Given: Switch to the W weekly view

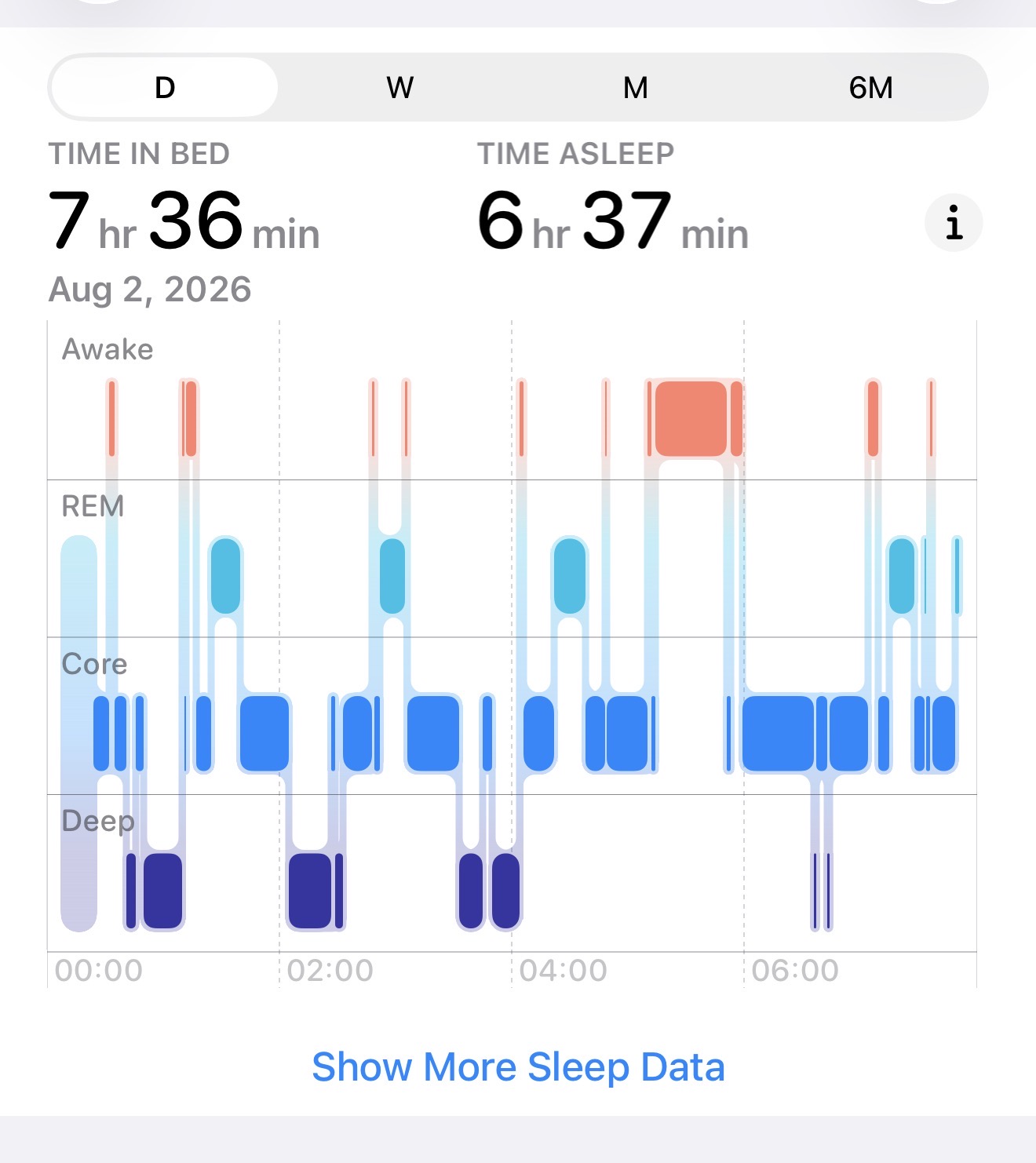Looking at the screenshot, I should point(399,87).
